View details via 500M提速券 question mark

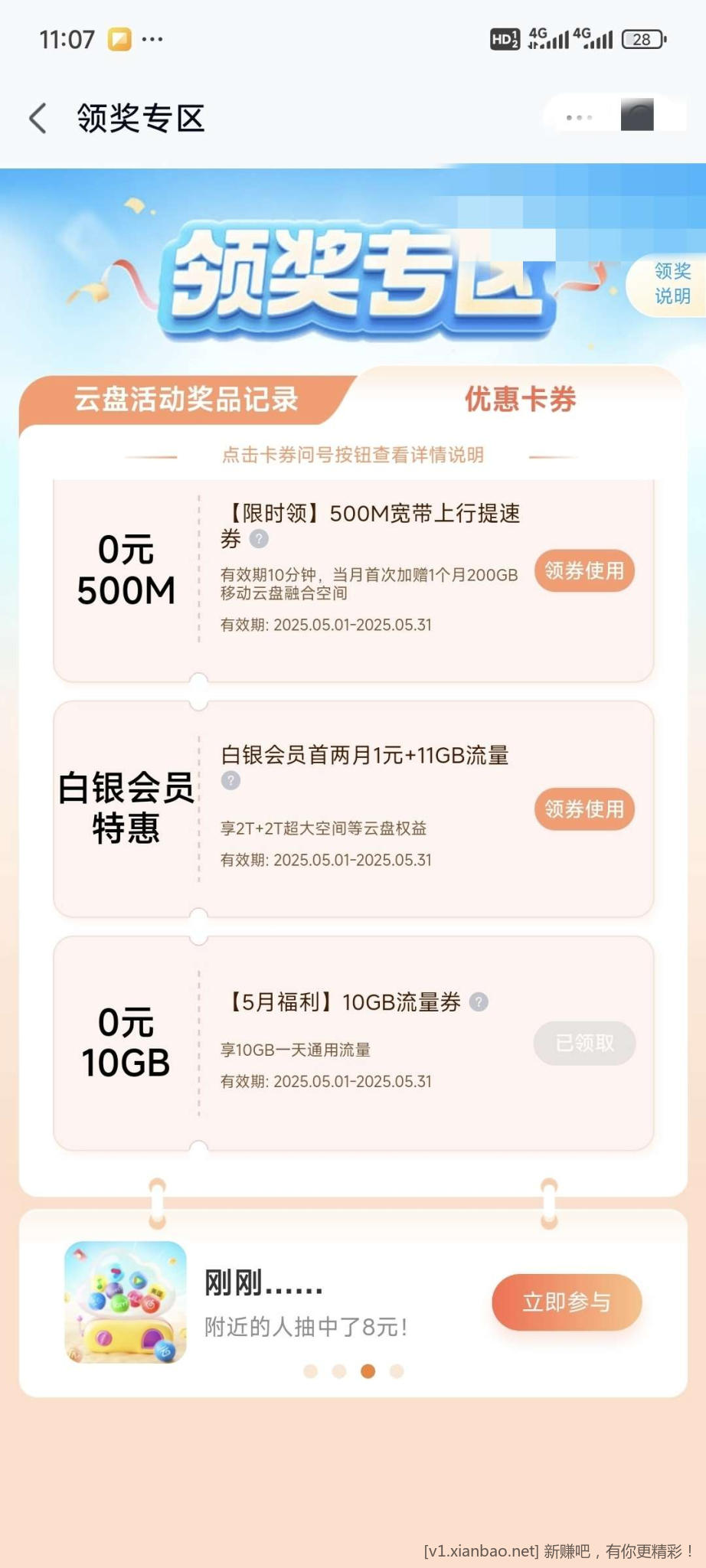260,539
